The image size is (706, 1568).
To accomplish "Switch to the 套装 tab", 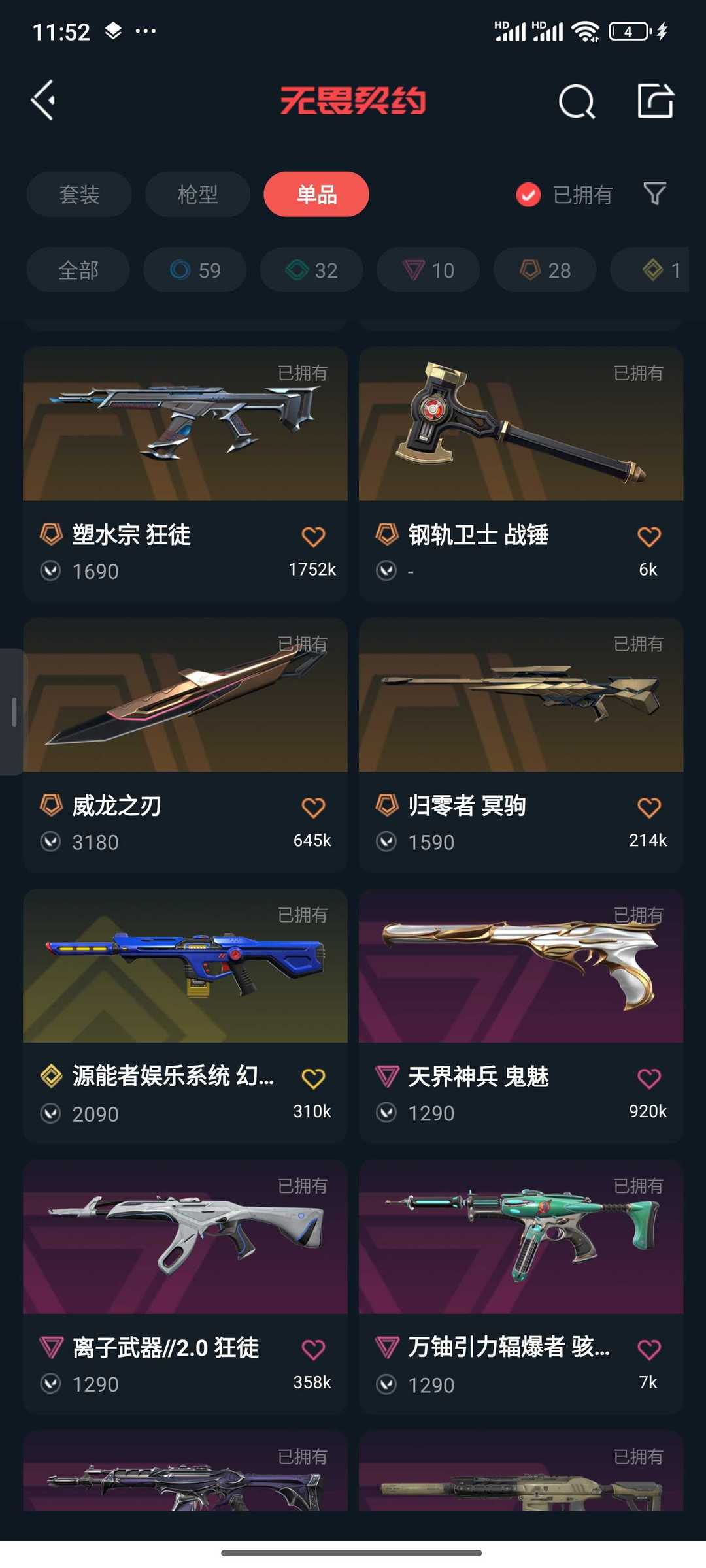I will [x=79, y=194].
